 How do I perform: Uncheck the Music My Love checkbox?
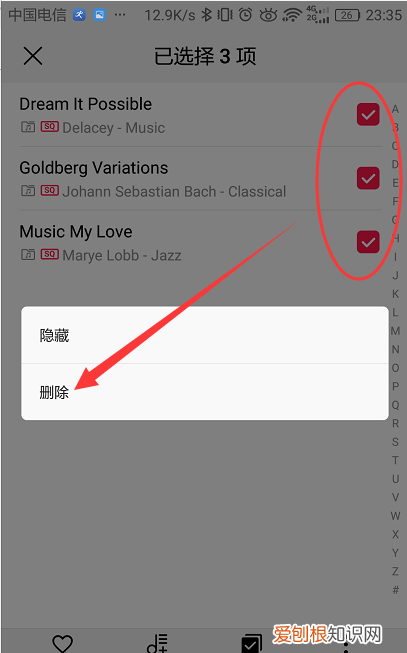tap(368, 242)
